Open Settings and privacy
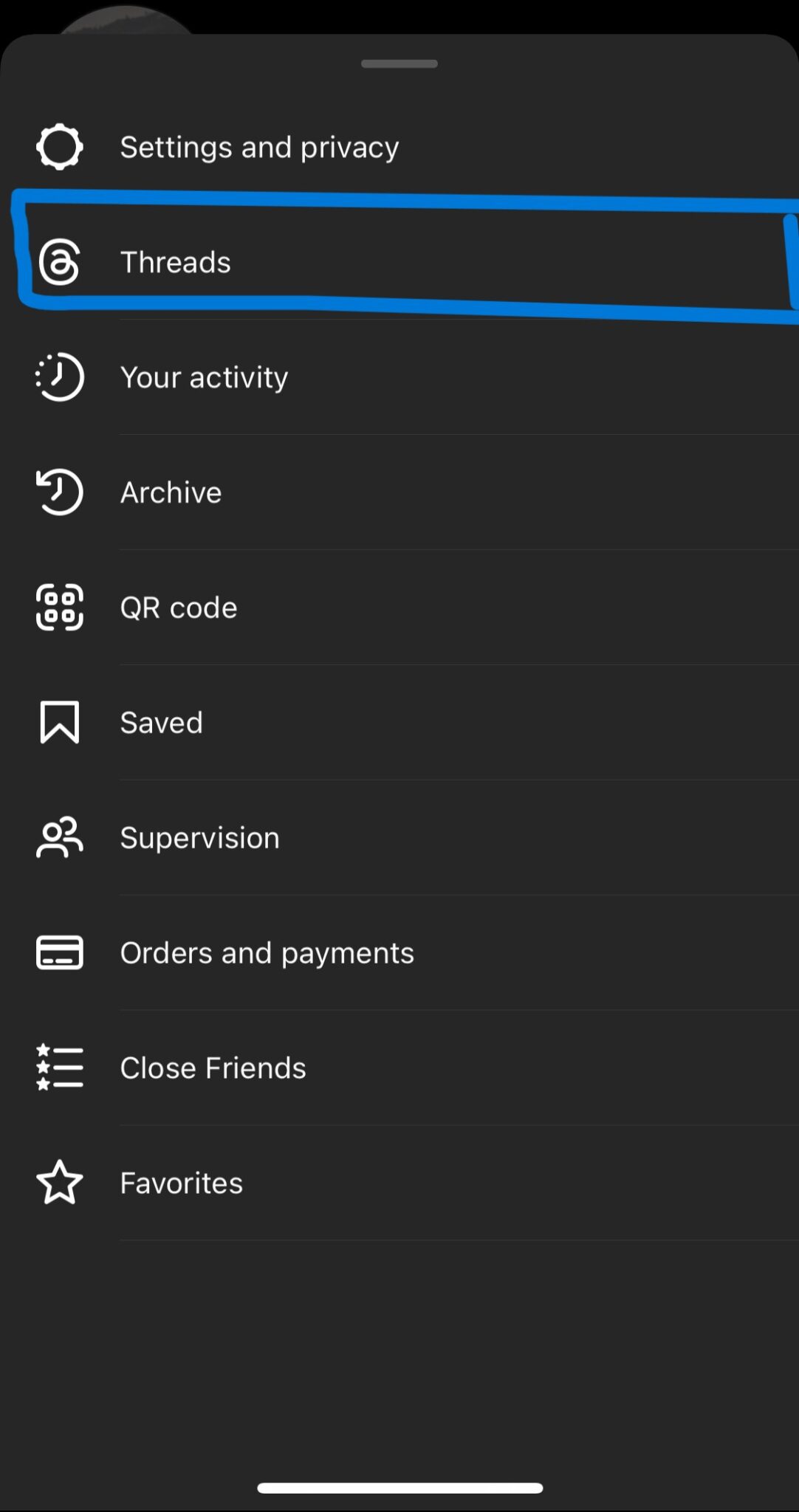 (259, 147)
